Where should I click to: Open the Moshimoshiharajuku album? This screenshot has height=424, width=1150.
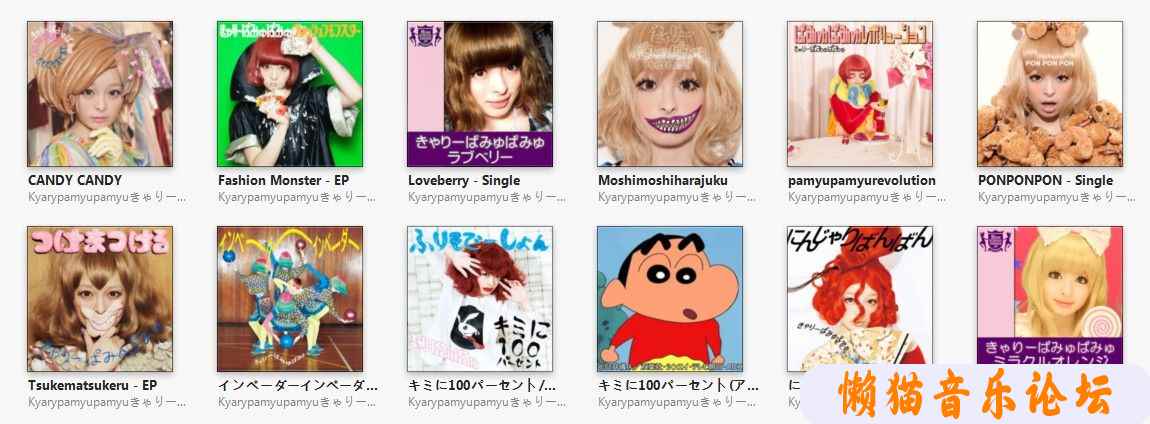click(x=670, y=94)
